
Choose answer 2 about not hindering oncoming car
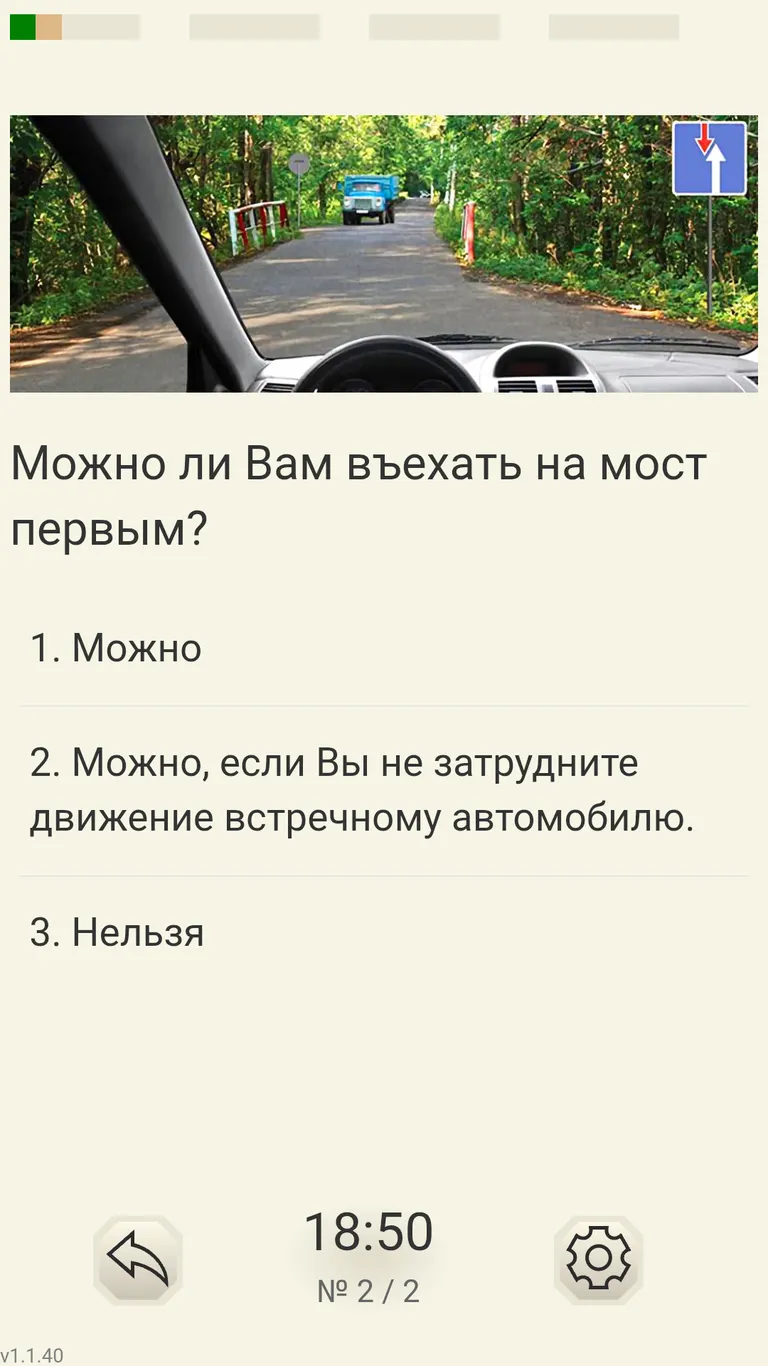click(384, 791)
